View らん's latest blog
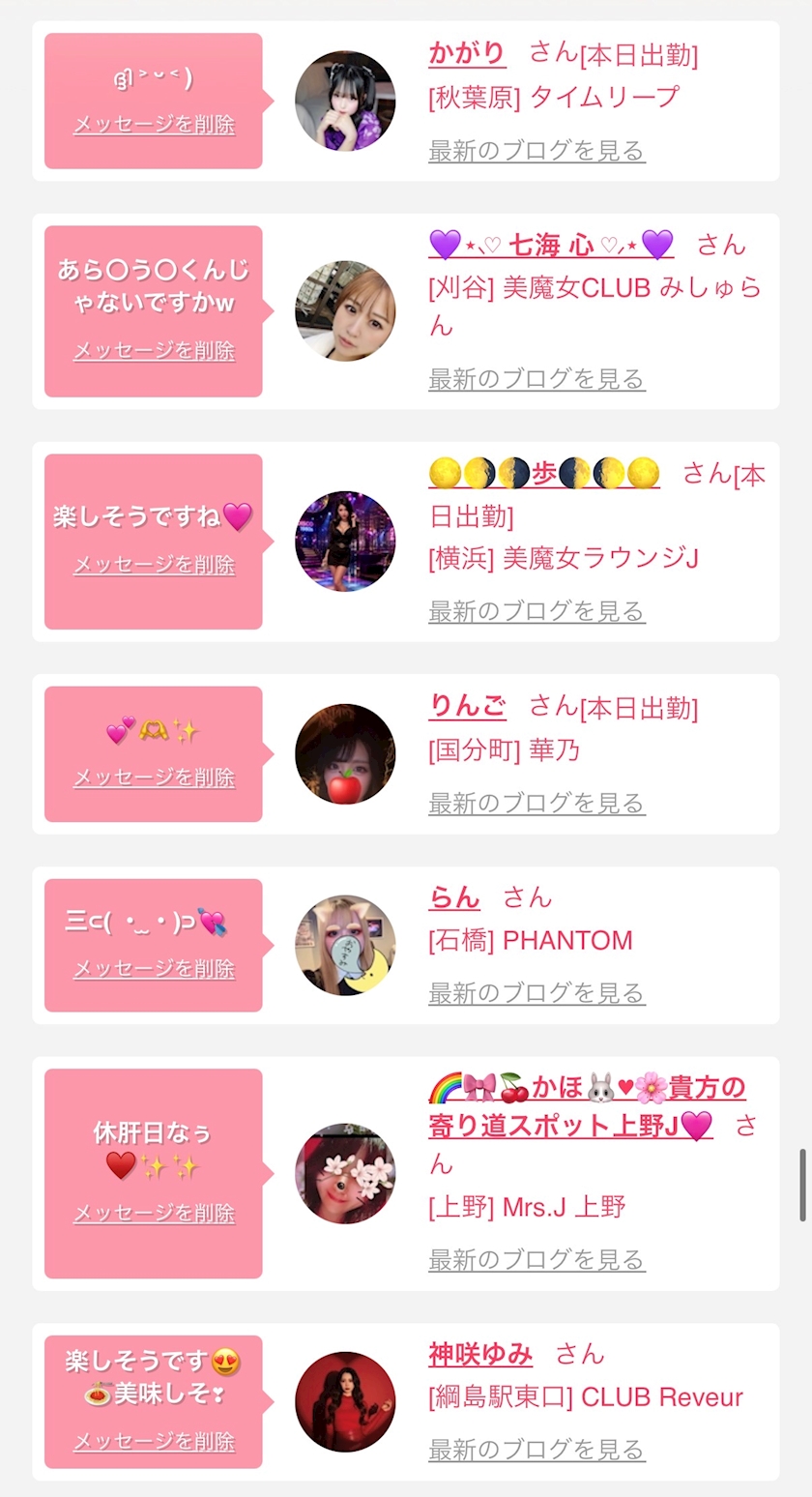This screenshot has height=1497, width=812. click(x=536, y=993)
